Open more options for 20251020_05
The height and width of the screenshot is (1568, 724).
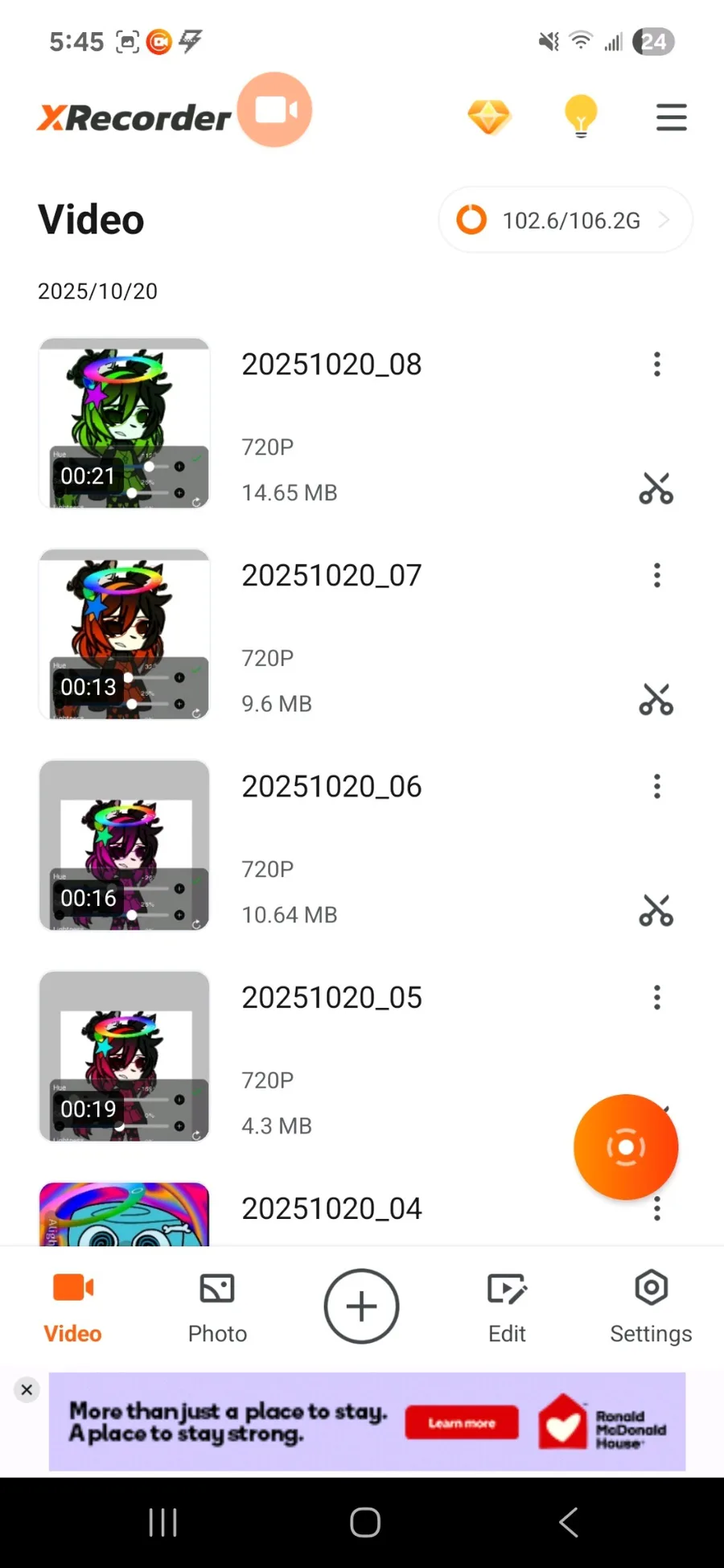[656, 998]
